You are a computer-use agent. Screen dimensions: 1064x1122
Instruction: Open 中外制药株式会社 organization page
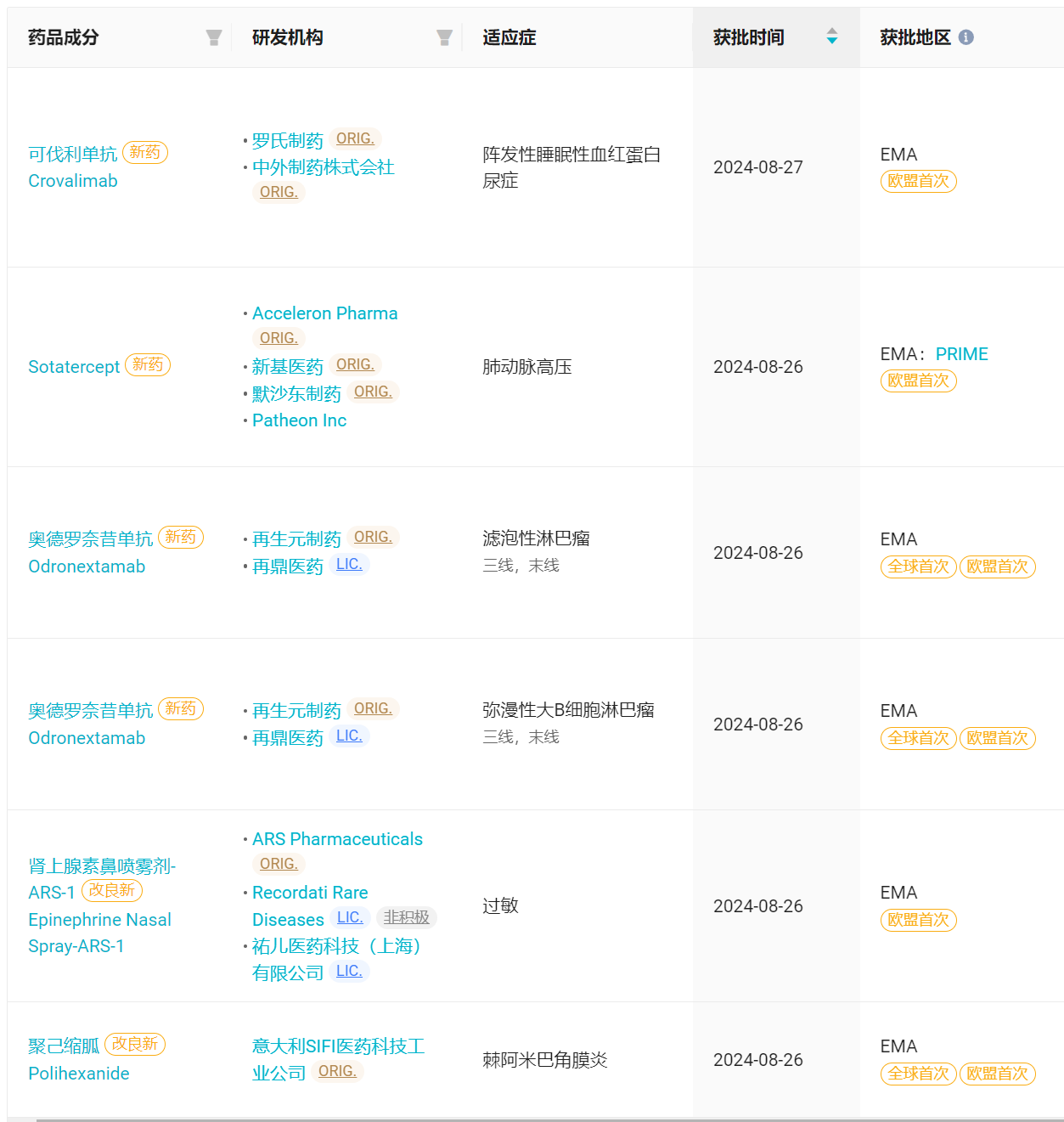[324, 167]
